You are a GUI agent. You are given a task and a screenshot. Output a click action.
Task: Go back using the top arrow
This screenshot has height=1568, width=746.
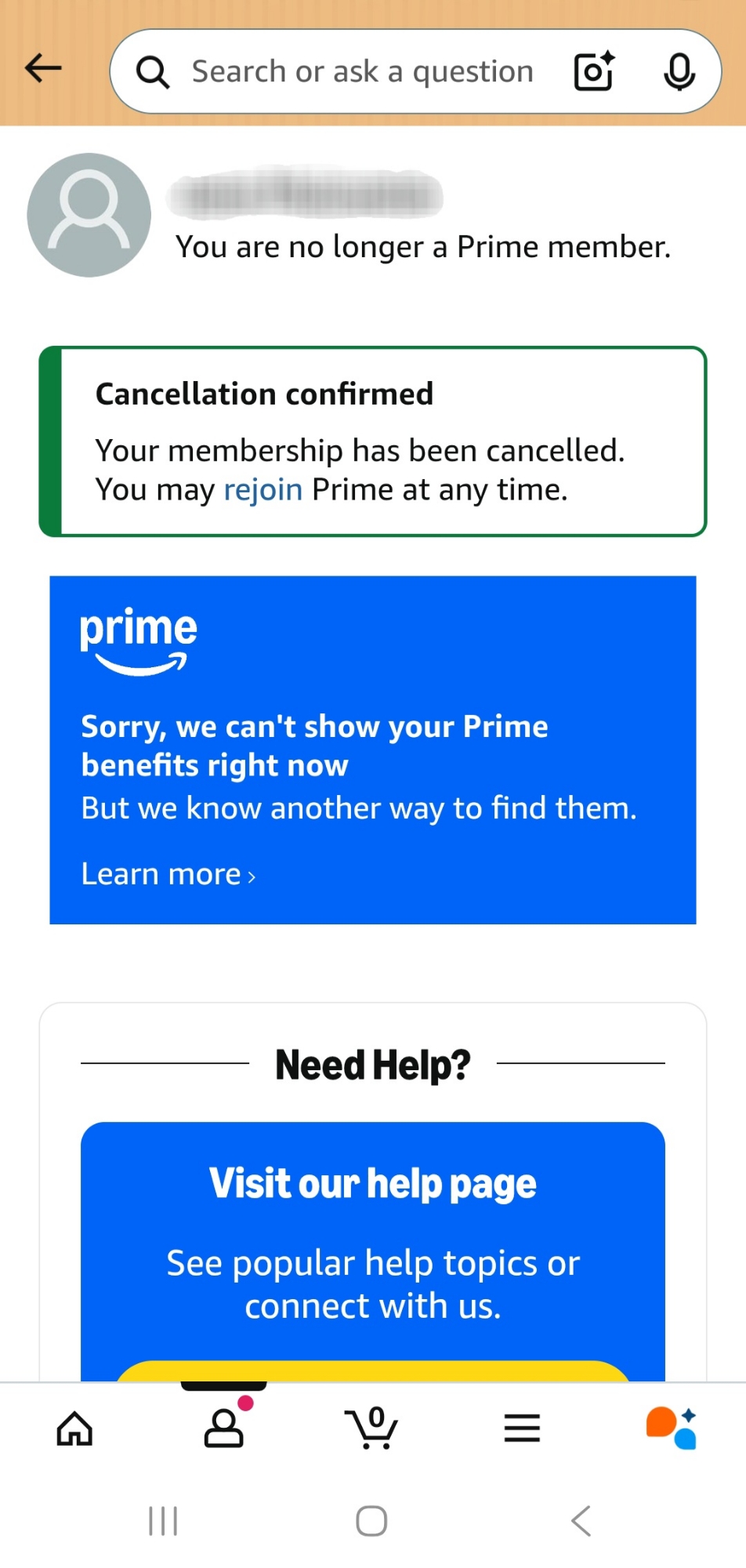click(43, 69)
